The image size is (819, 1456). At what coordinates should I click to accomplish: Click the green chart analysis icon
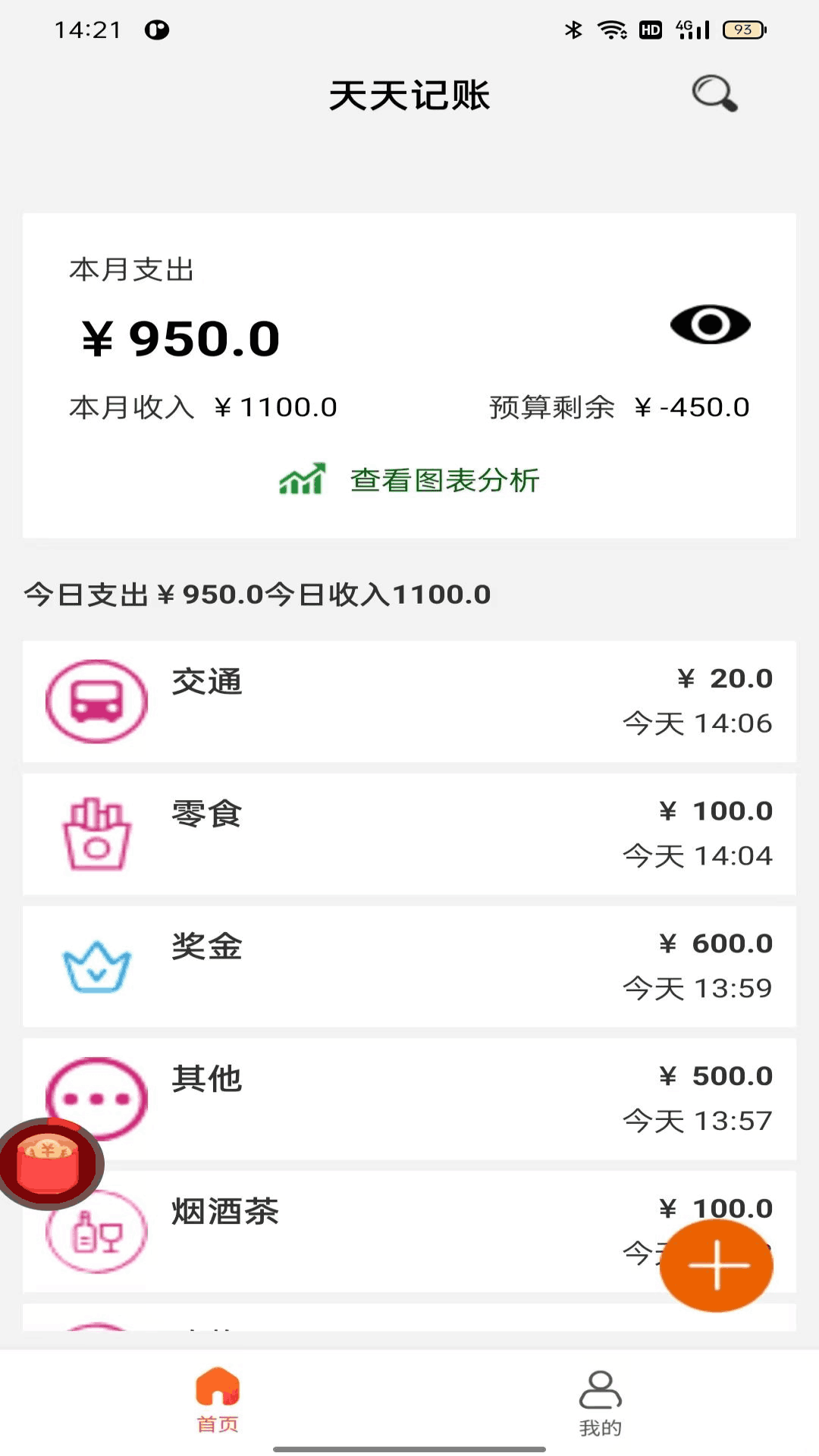point(302,480)
